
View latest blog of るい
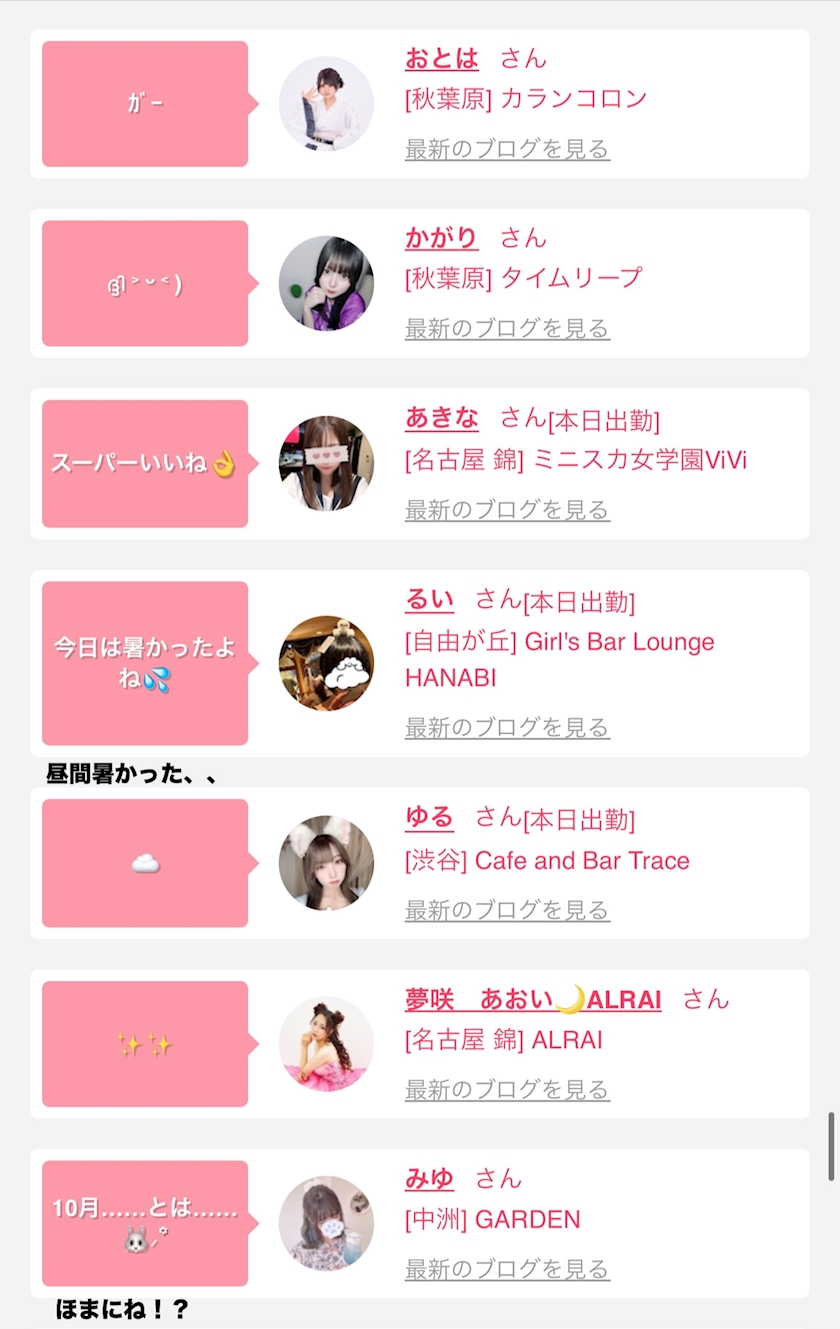click(x=507, y=727)
